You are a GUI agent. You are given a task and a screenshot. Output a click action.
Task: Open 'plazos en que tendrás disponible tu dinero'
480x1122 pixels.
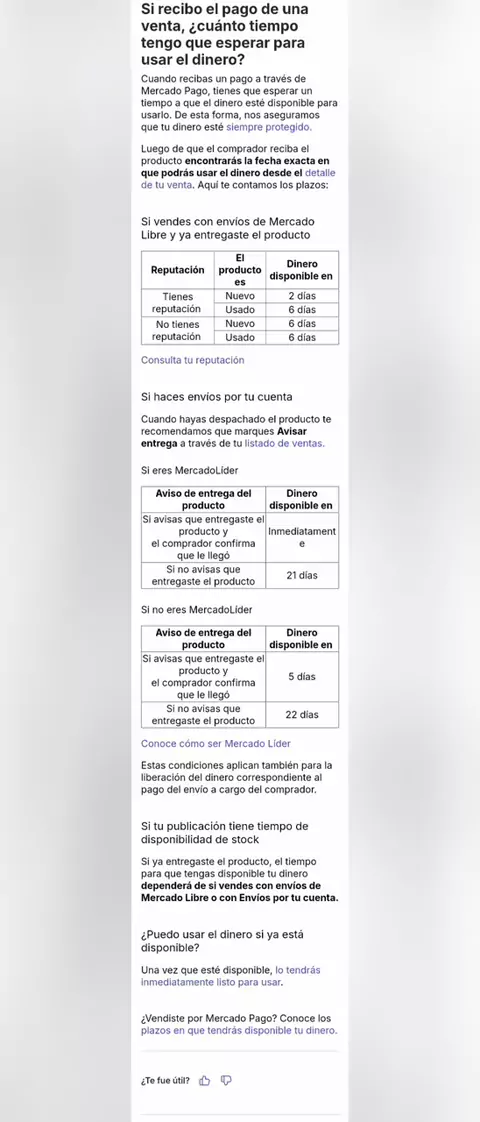[239, 1030]
